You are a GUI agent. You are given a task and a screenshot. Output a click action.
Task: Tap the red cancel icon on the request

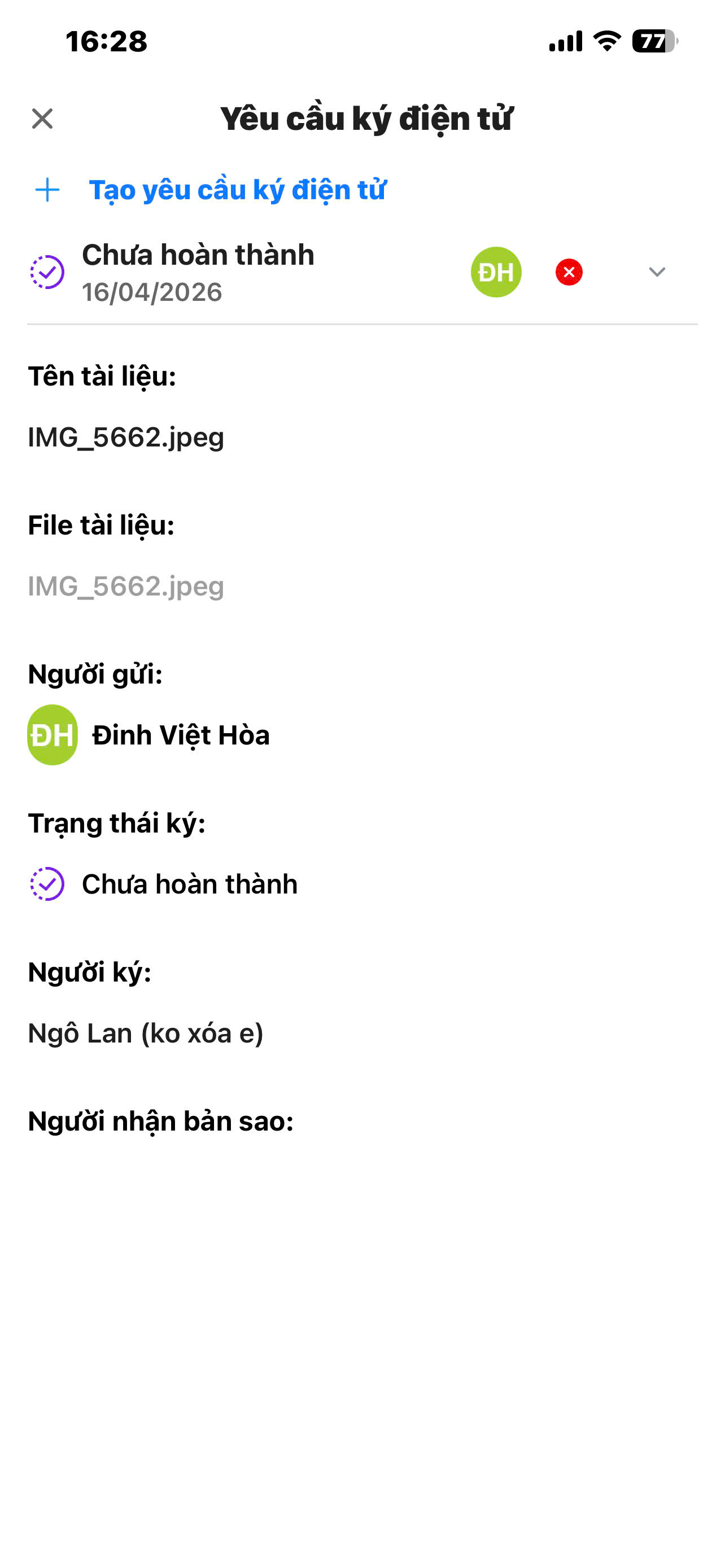569,272
